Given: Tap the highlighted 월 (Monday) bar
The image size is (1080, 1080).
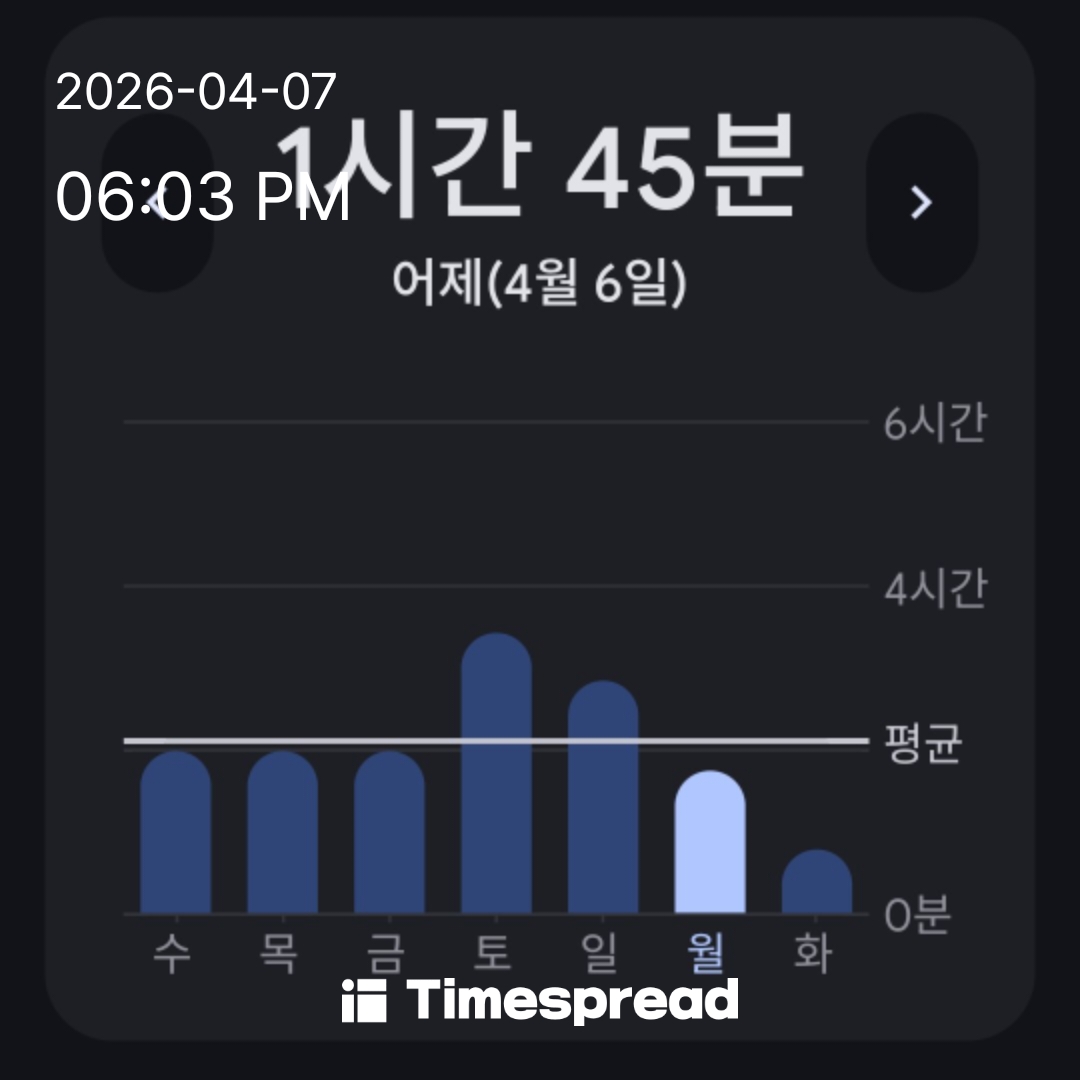Looking at the screenshot, I should pos(710,843).
